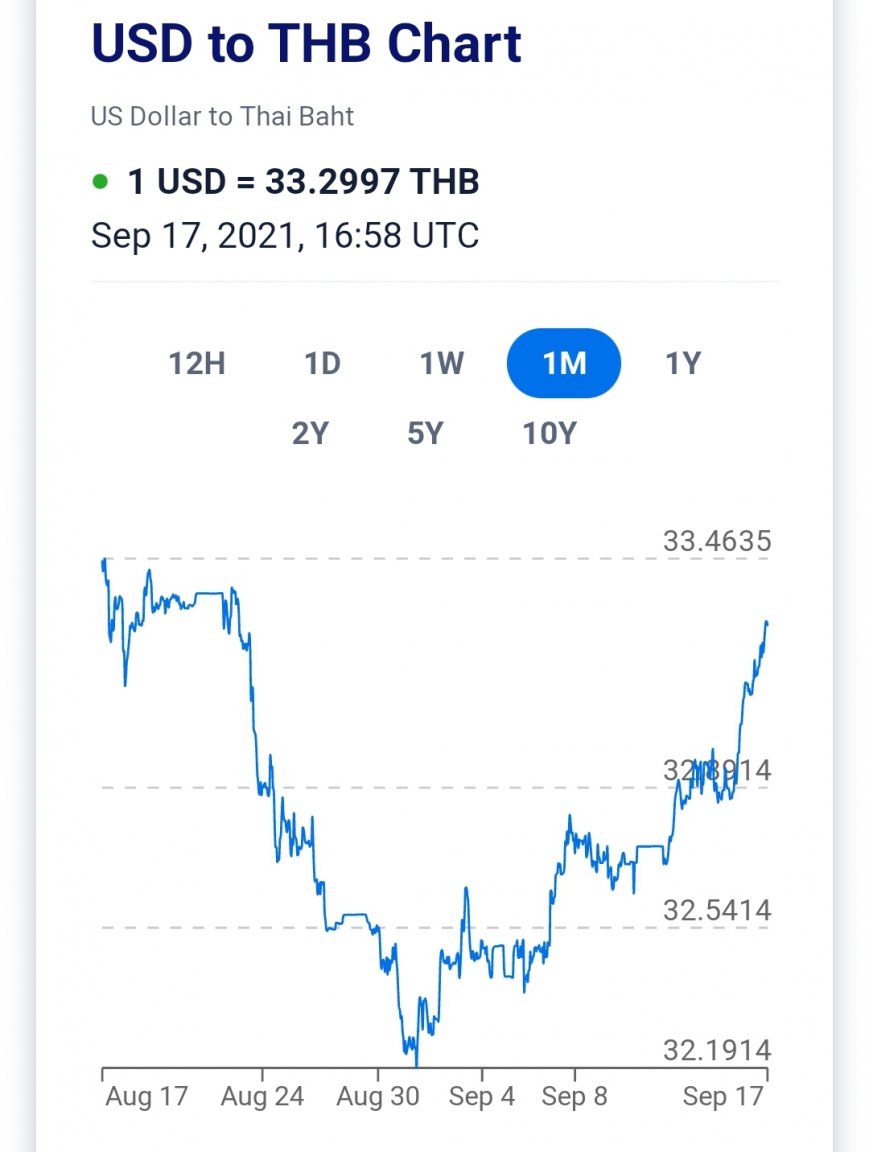Screen dimensions: 869x1152
Task: Switch to the 5Y range
Action: (x=425, y=434)
